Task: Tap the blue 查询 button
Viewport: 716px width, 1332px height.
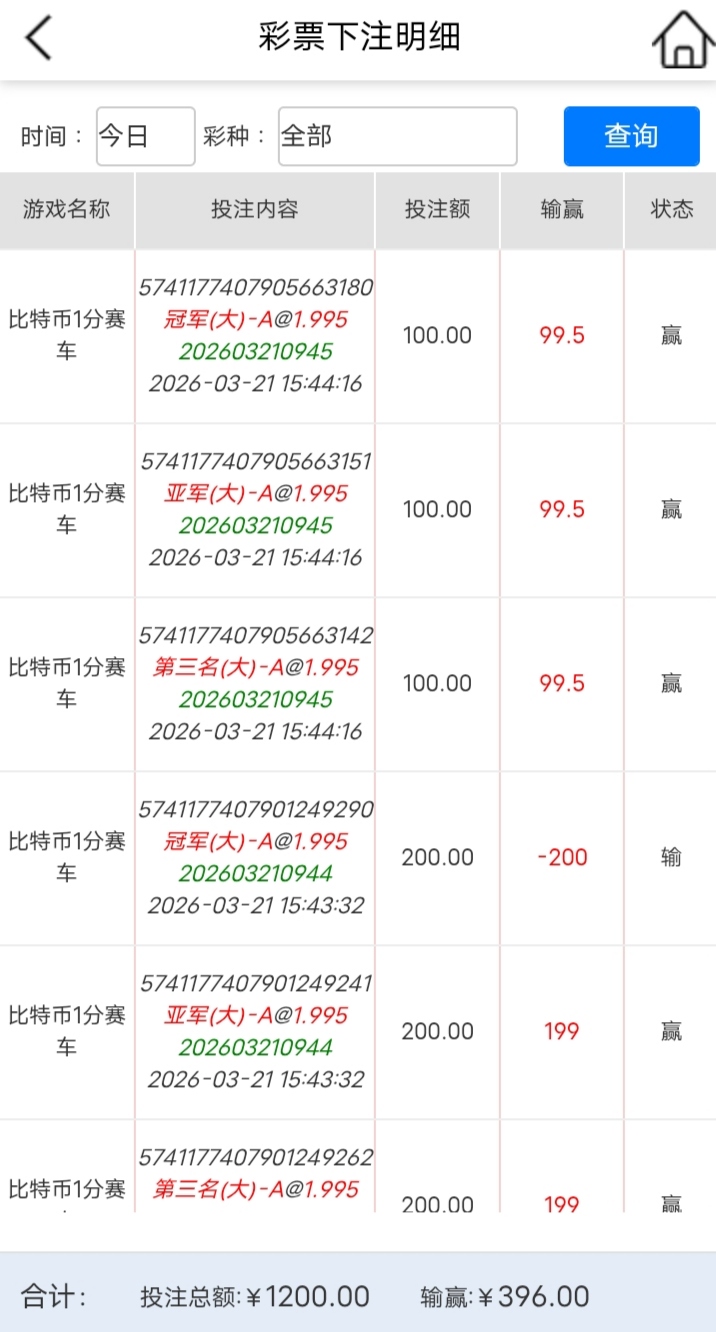Action: coord(631,136)
